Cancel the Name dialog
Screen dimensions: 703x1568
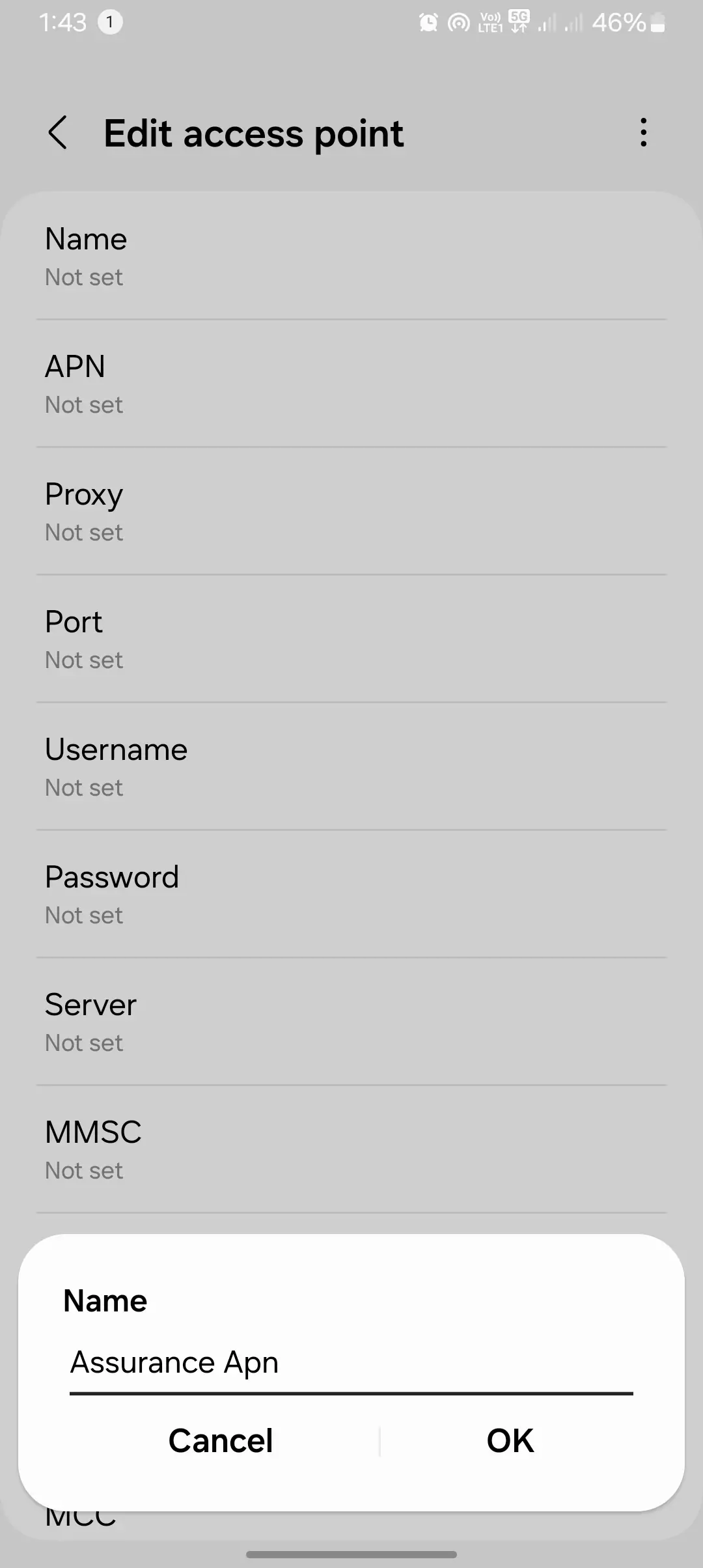pos(221,1440)
